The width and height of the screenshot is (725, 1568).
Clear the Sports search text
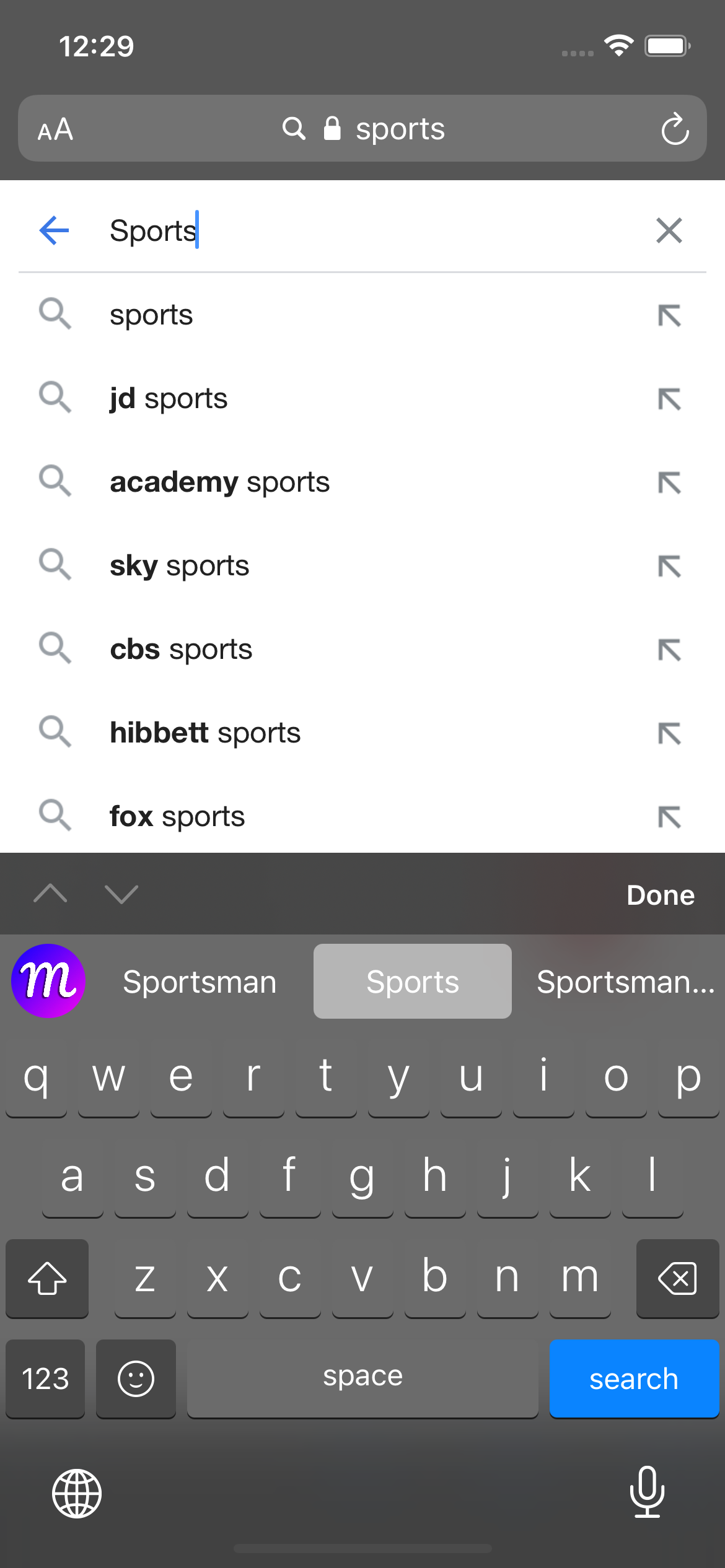(669, 230)
